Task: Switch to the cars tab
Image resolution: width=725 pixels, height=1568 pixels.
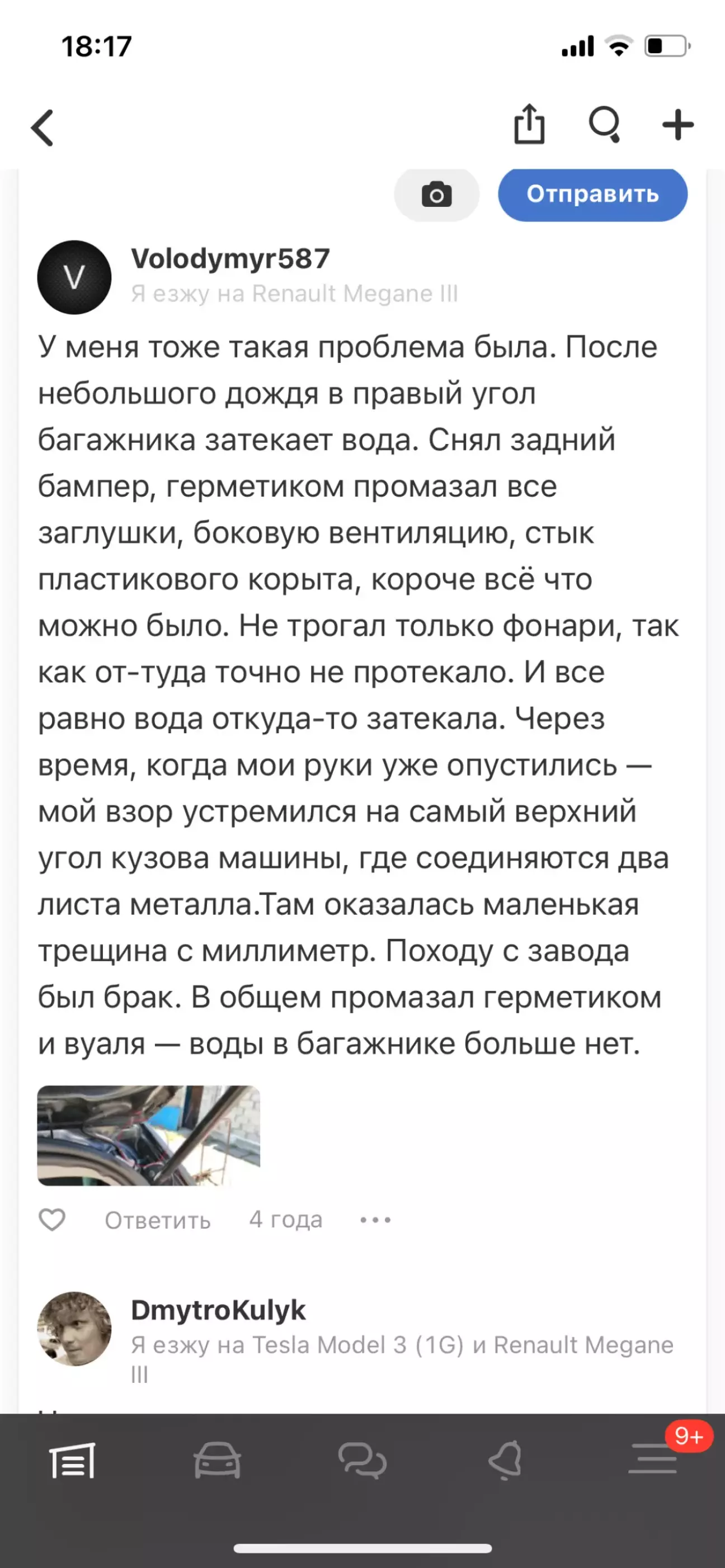Action: click(x=217, y=1460)
